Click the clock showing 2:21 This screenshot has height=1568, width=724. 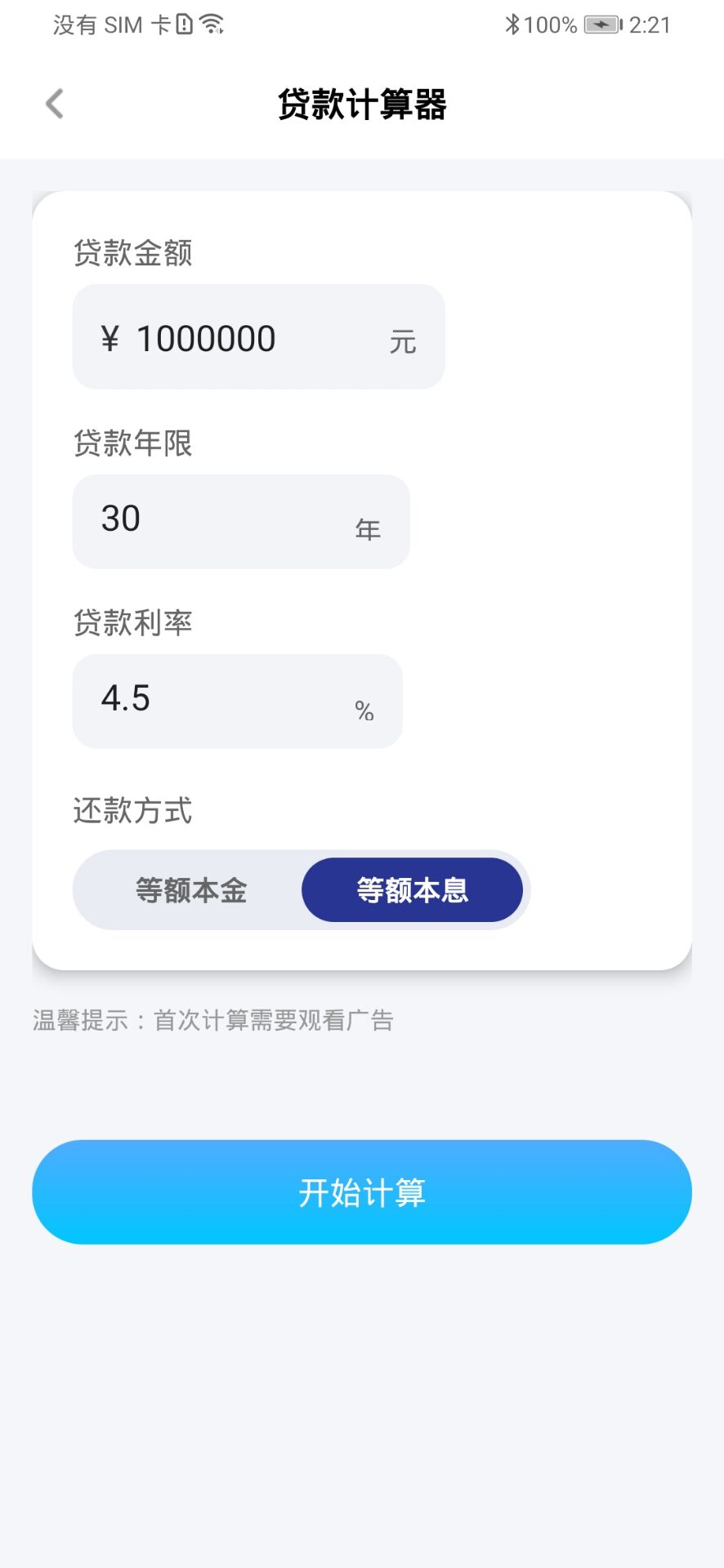[650, 24]
